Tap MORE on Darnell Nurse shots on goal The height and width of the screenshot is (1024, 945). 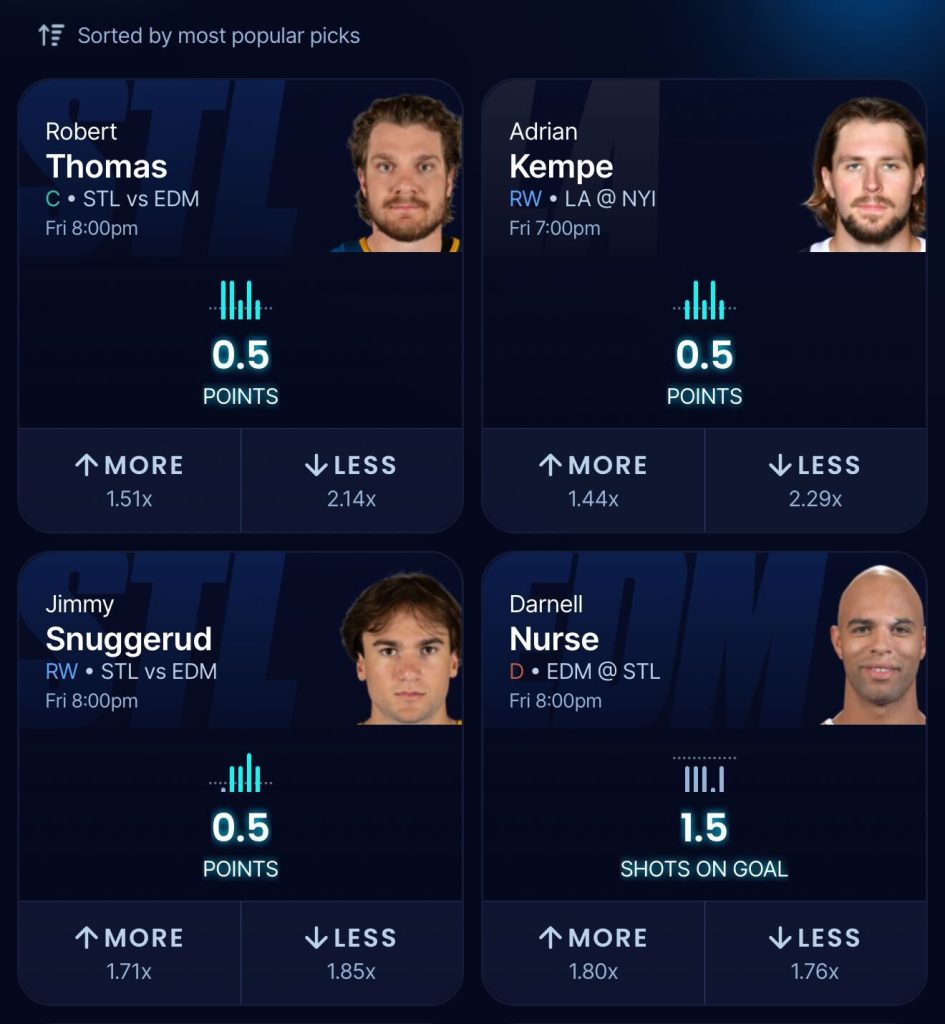tap(593, 953)
